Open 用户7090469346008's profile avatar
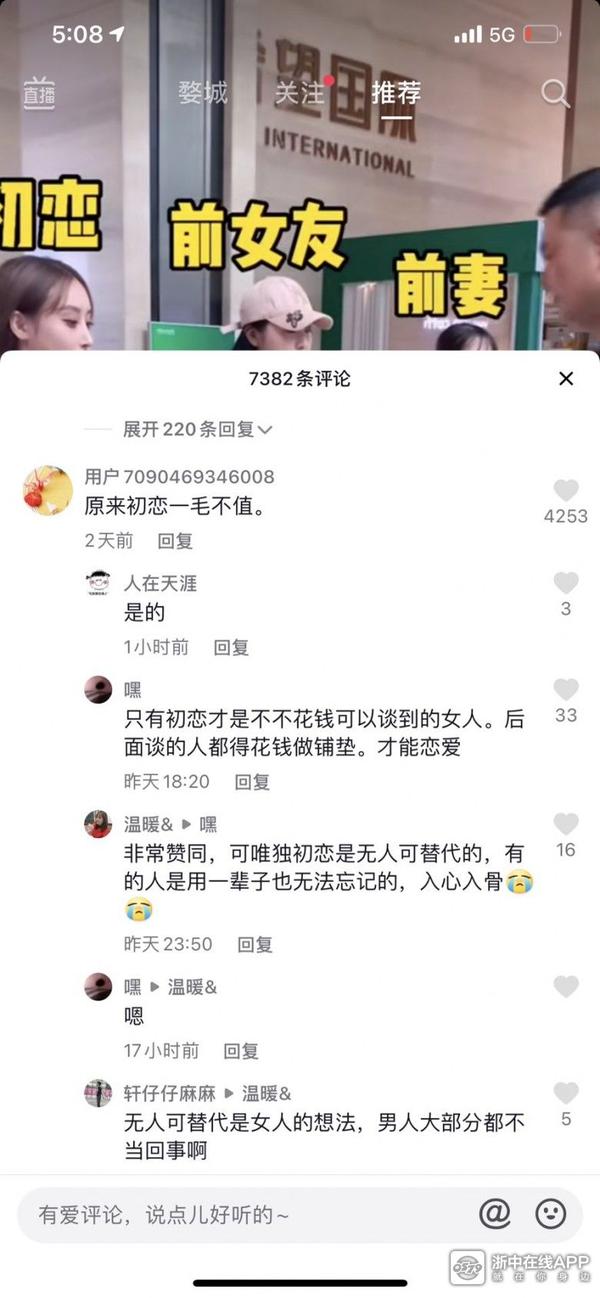This screenshot has width=600, height=1298. click(x=48, y=491)
